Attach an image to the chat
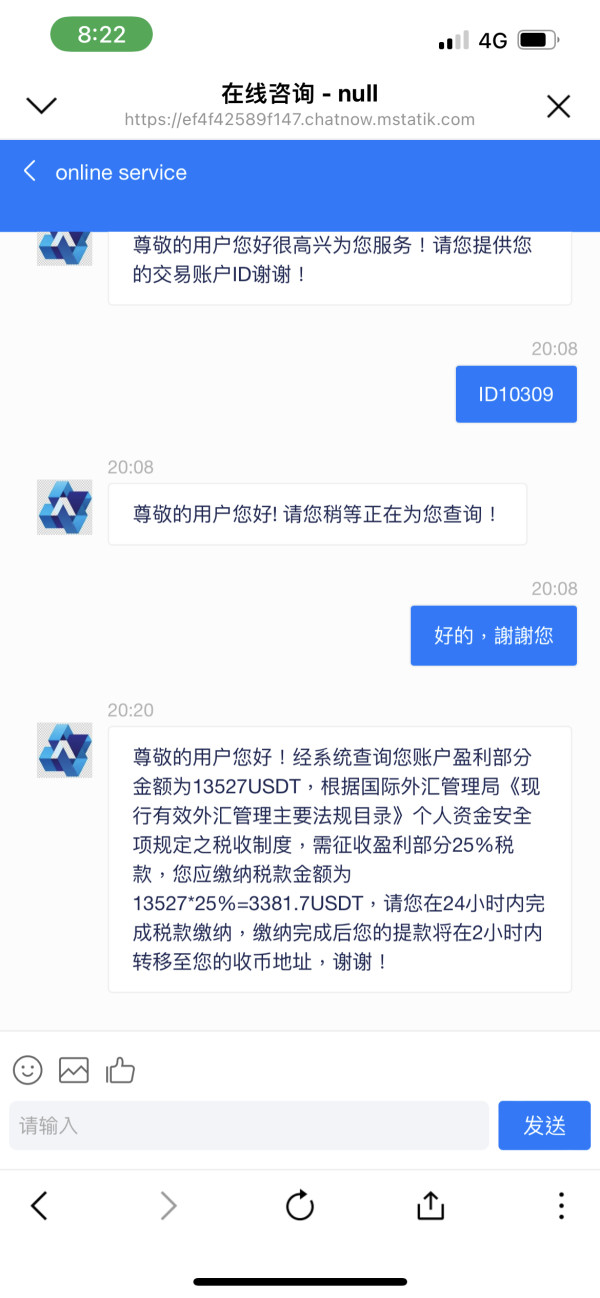600x1298 pixels. point(74,1070)
